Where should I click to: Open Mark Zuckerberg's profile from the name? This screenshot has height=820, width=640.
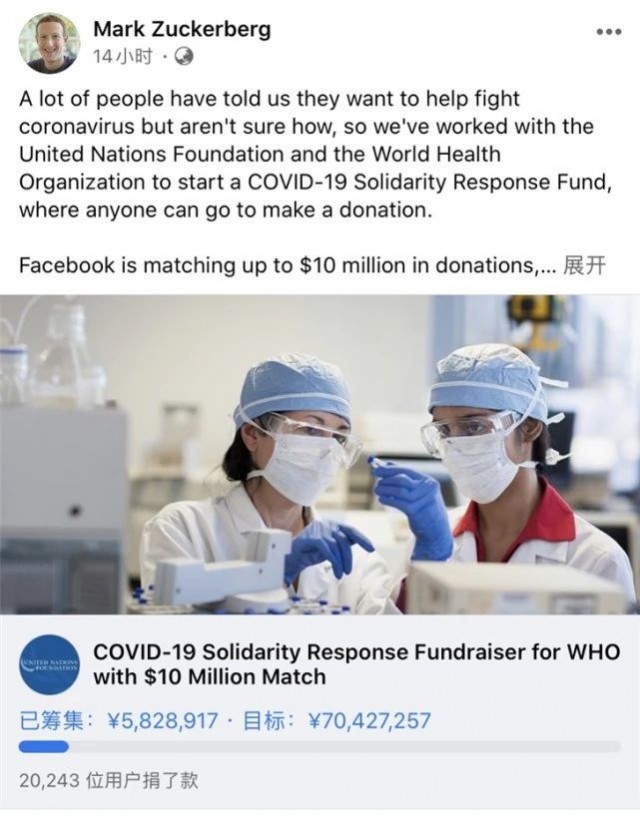coord(181,29)
